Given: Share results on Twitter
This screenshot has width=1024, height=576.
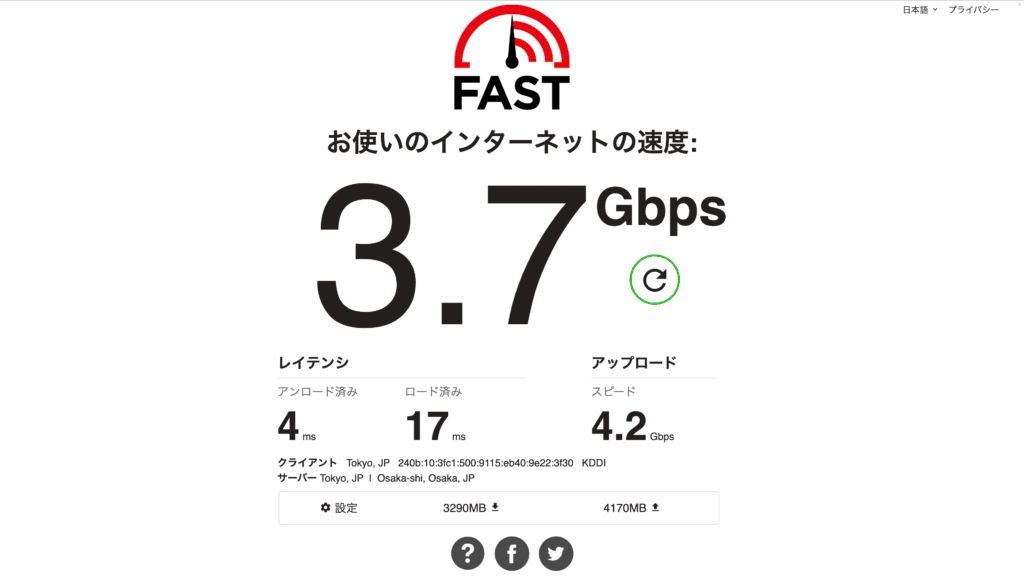Looking at the screenshot, I should pos(556,553).
